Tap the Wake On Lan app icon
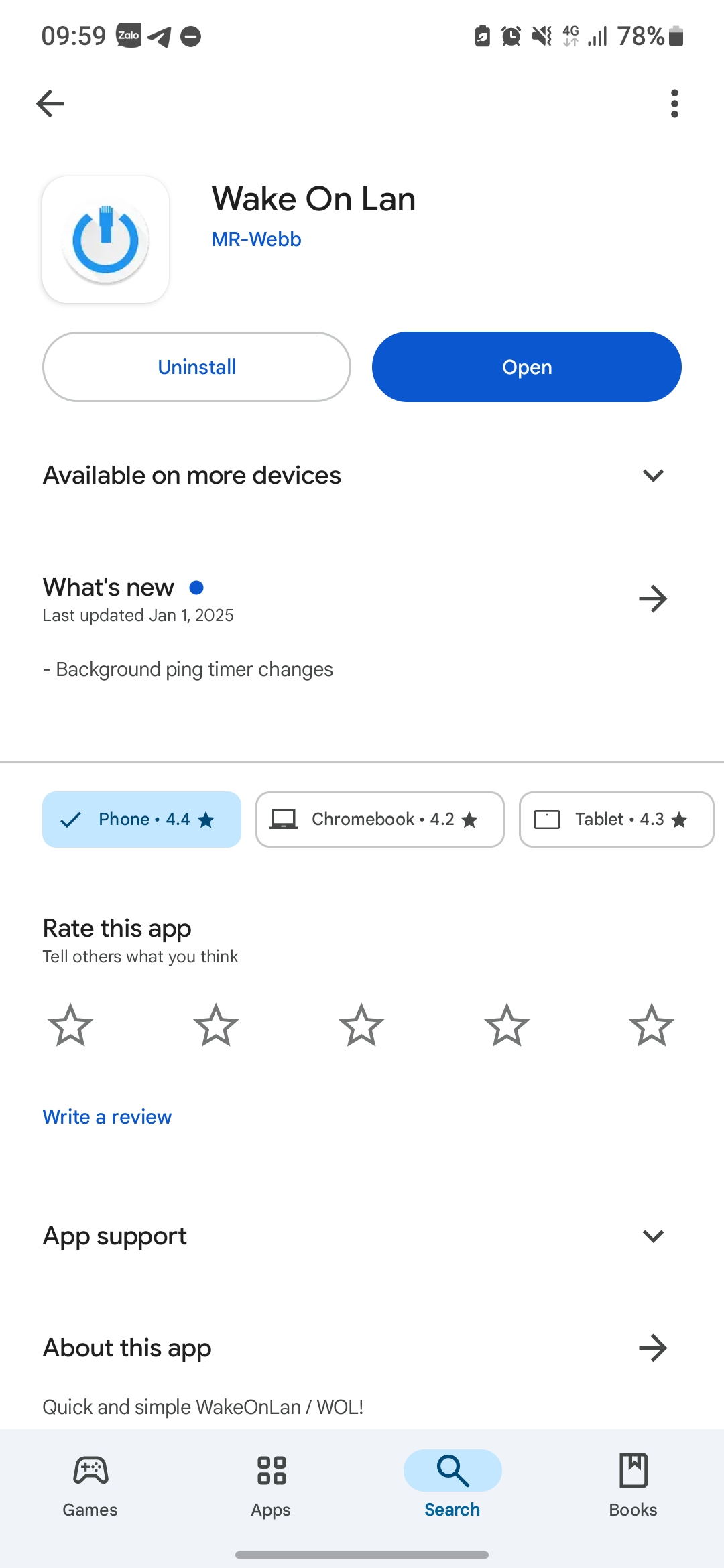Viewport: 724px width, 1568px height. pos(105,239)
